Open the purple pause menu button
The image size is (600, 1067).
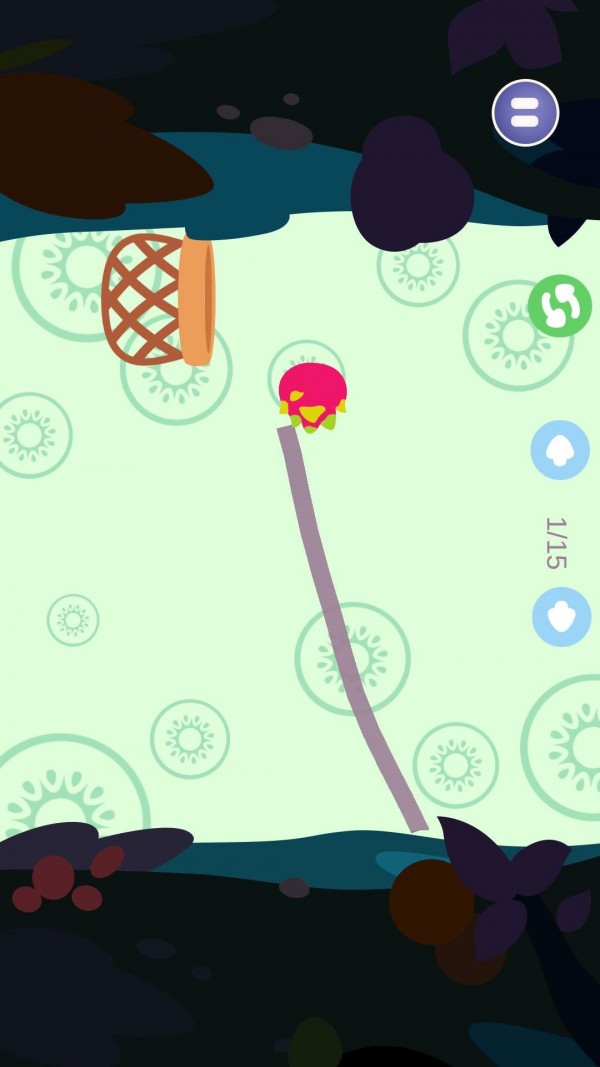pyautogui.click(x=525, y=113)
